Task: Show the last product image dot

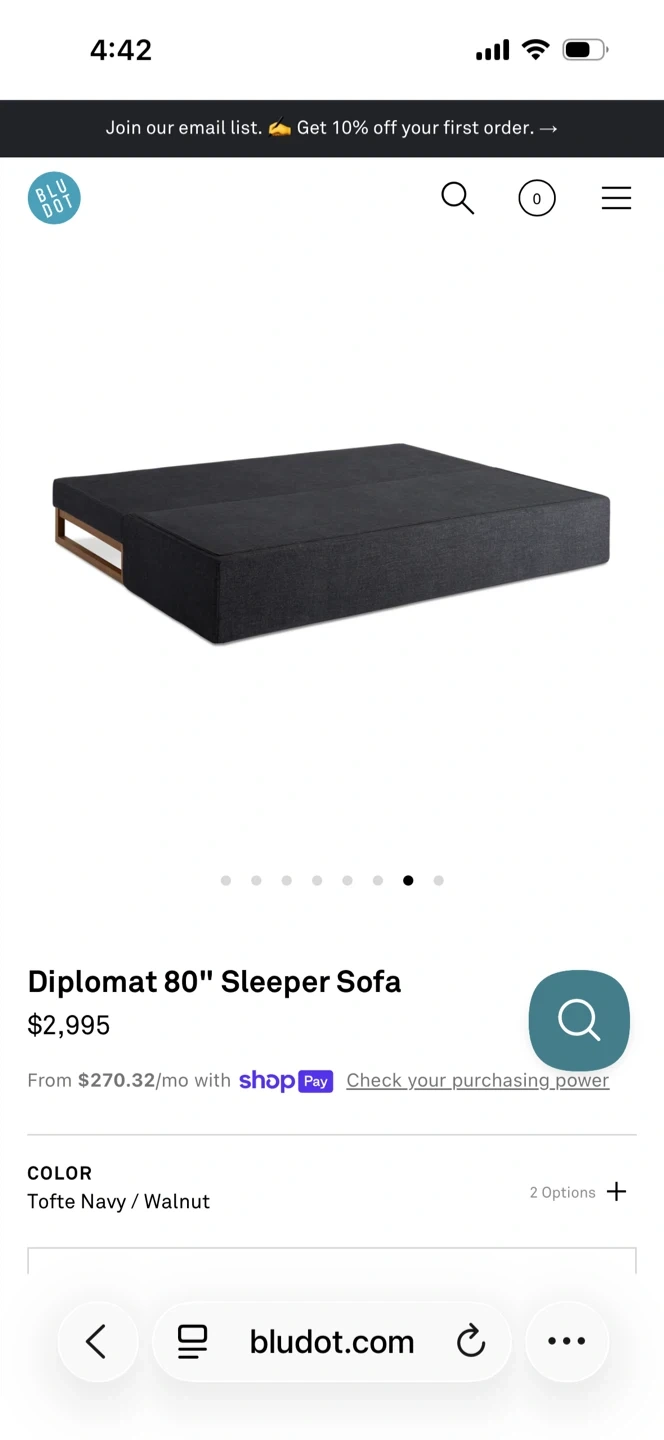Action: tap(438, 881)
